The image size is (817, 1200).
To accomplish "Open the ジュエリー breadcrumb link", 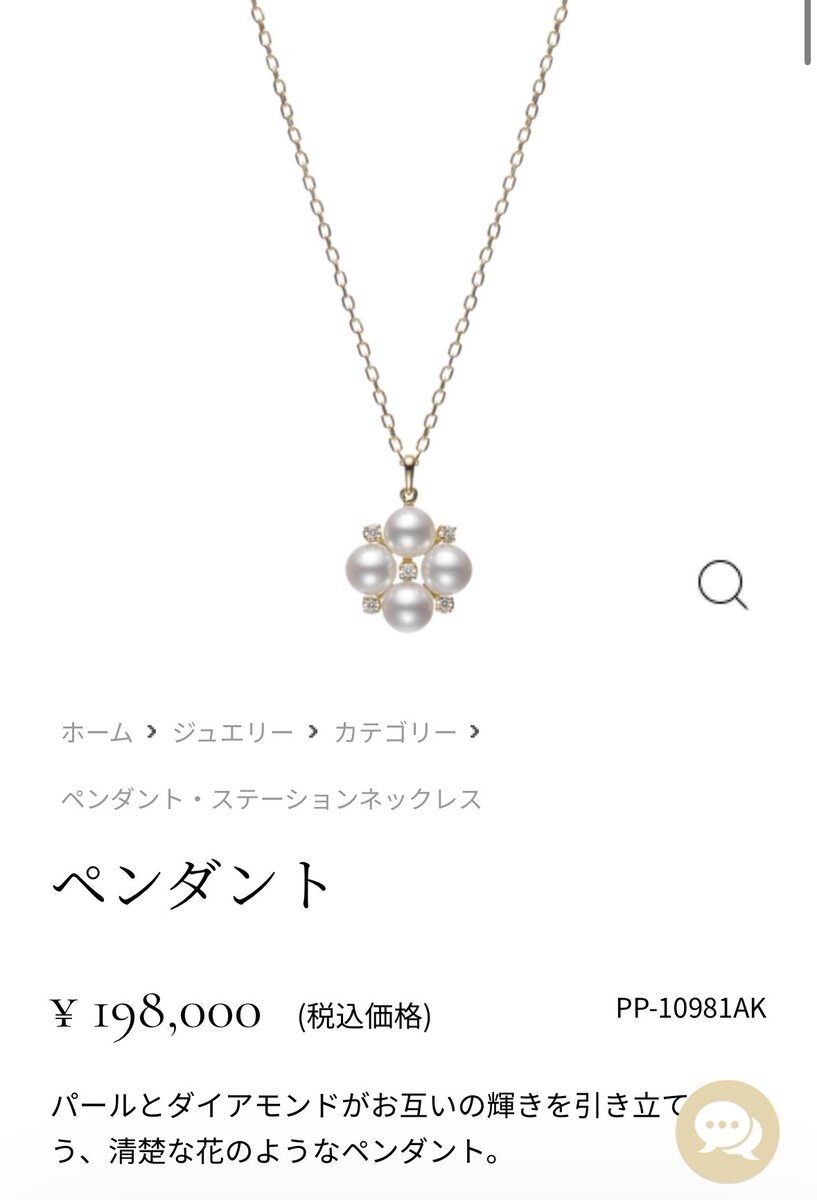I will 233,732.
